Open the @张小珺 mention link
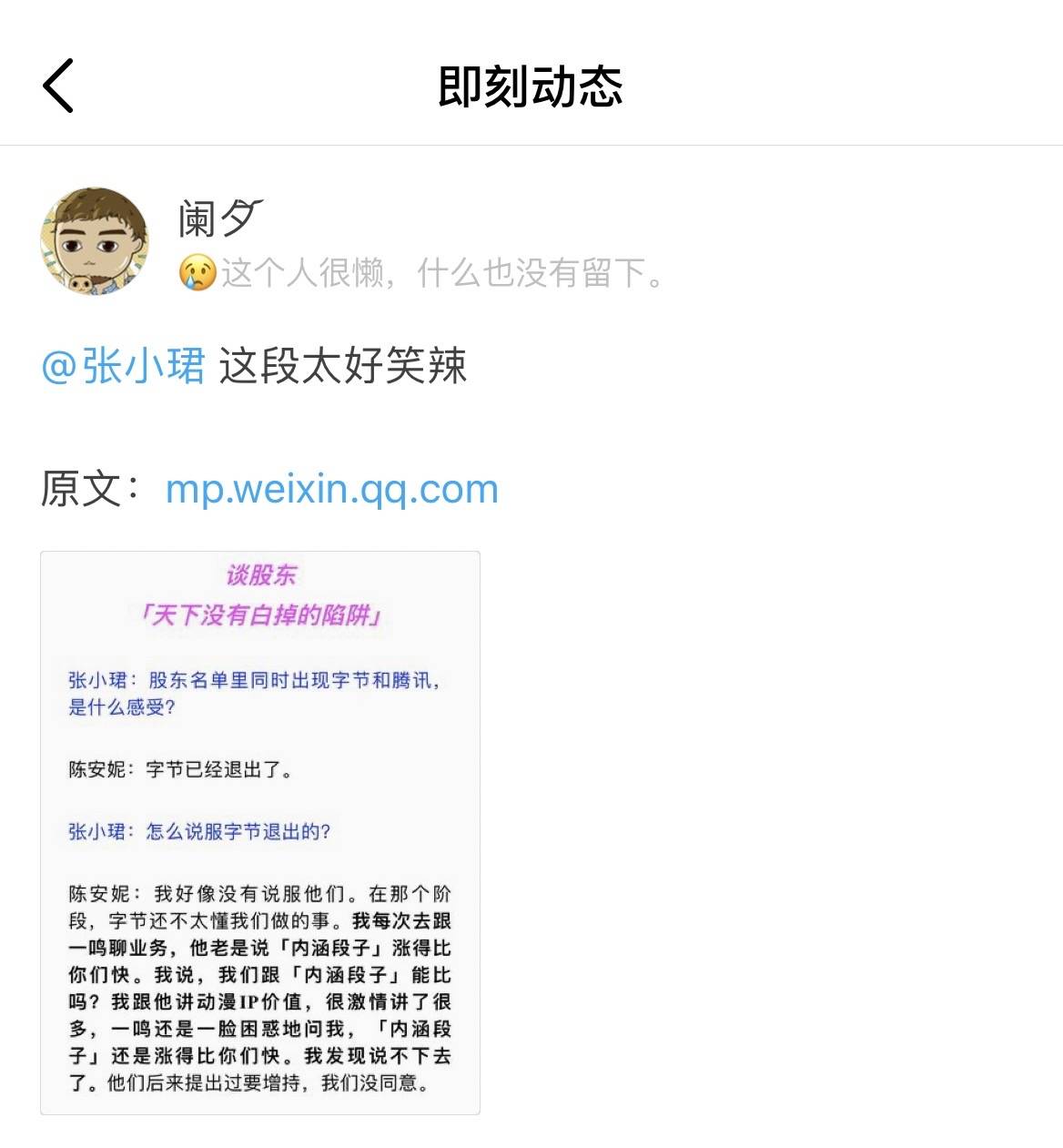 [x=124, y=366]
